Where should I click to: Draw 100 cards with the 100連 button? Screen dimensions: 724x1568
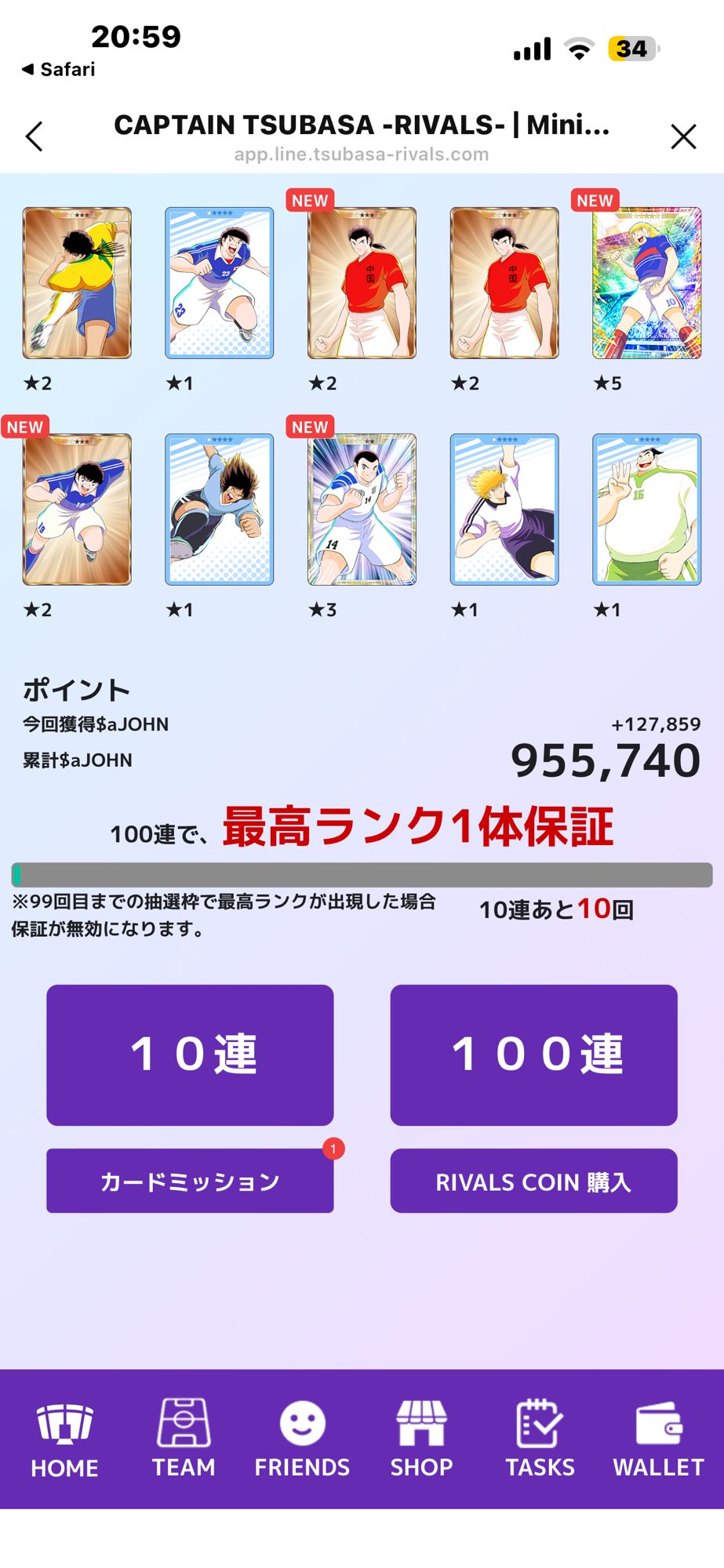533,1054
